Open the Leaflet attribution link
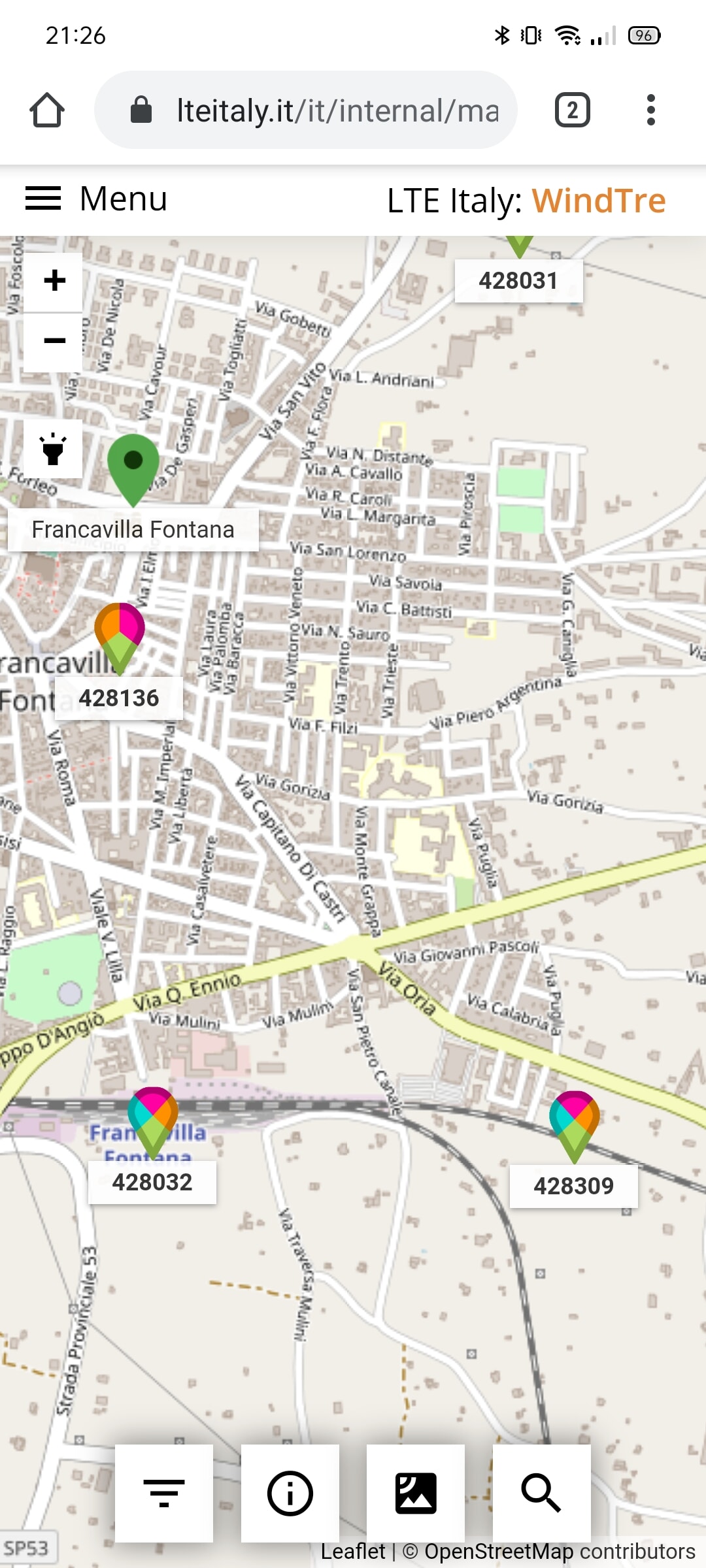The height and width of the screenshot is (1568, 706). (x=353, y=1552)
